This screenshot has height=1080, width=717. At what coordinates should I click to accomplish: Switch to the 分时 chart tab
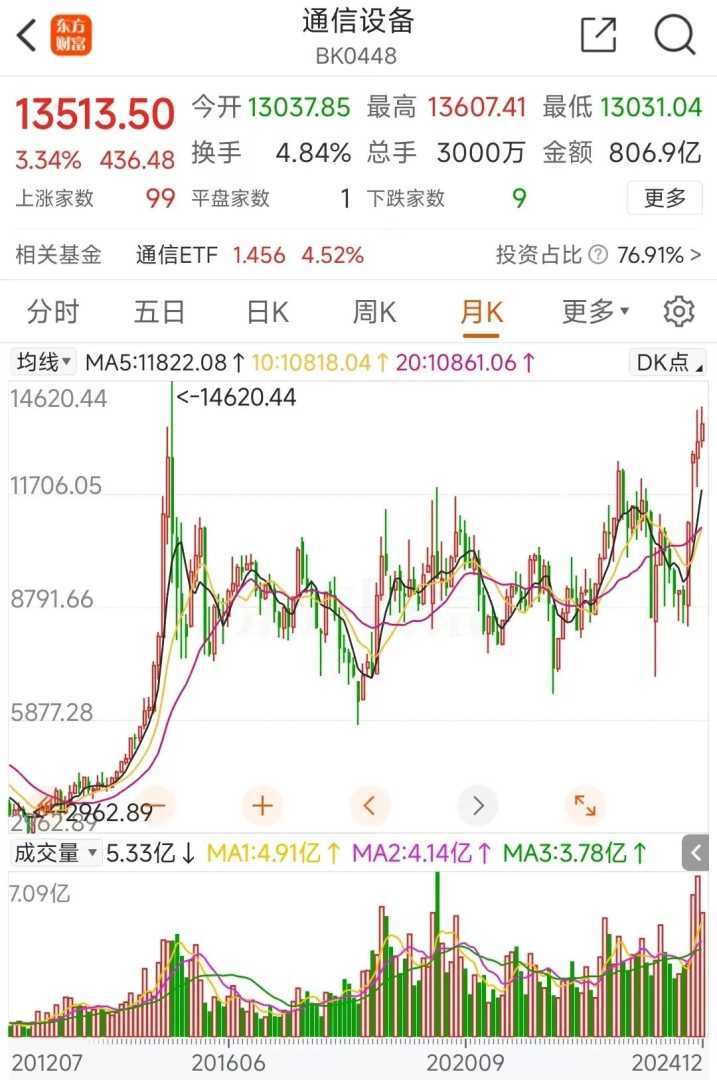coord(53,312)
